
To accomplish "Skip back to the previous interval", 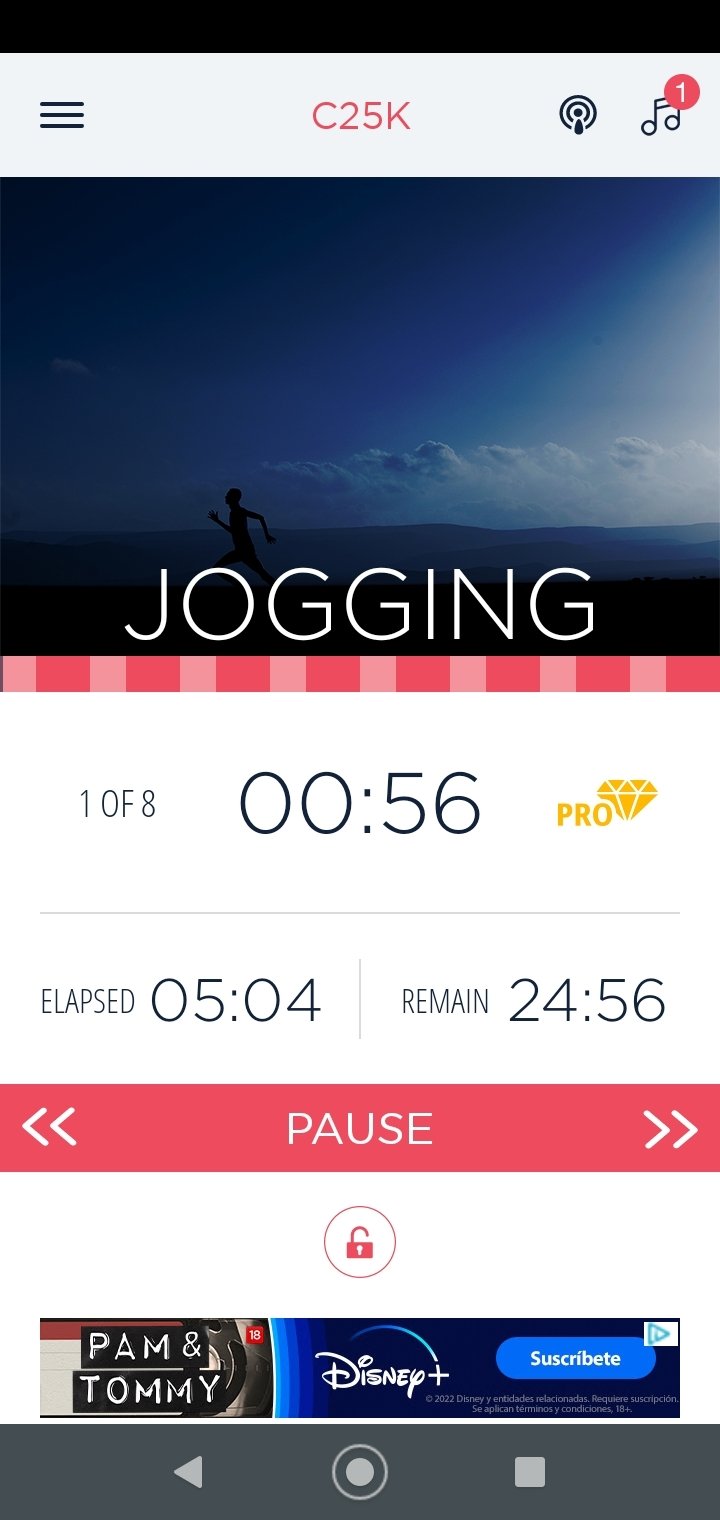I will tap(50, 1129).
